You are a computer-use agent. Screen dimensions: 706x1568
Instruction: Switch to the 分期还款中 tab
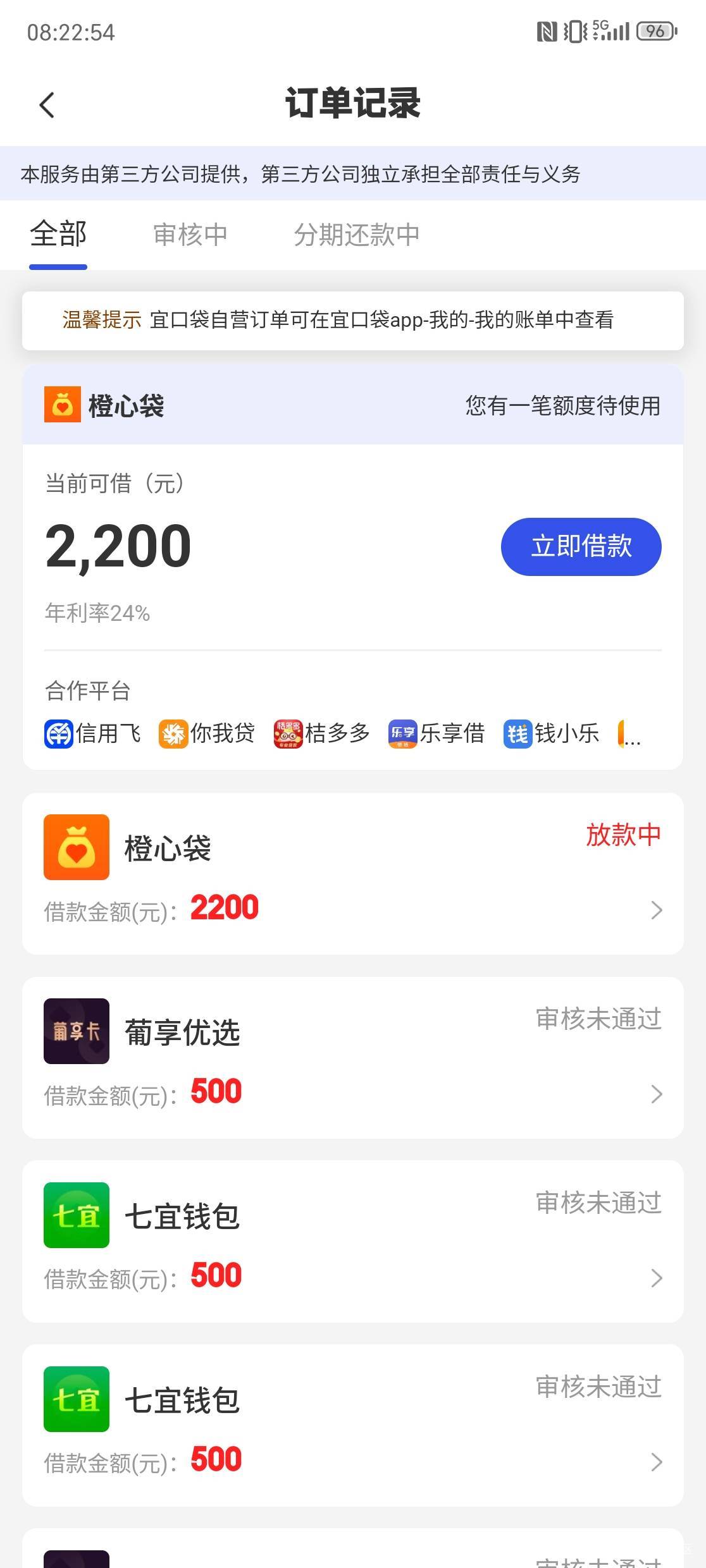356,235
